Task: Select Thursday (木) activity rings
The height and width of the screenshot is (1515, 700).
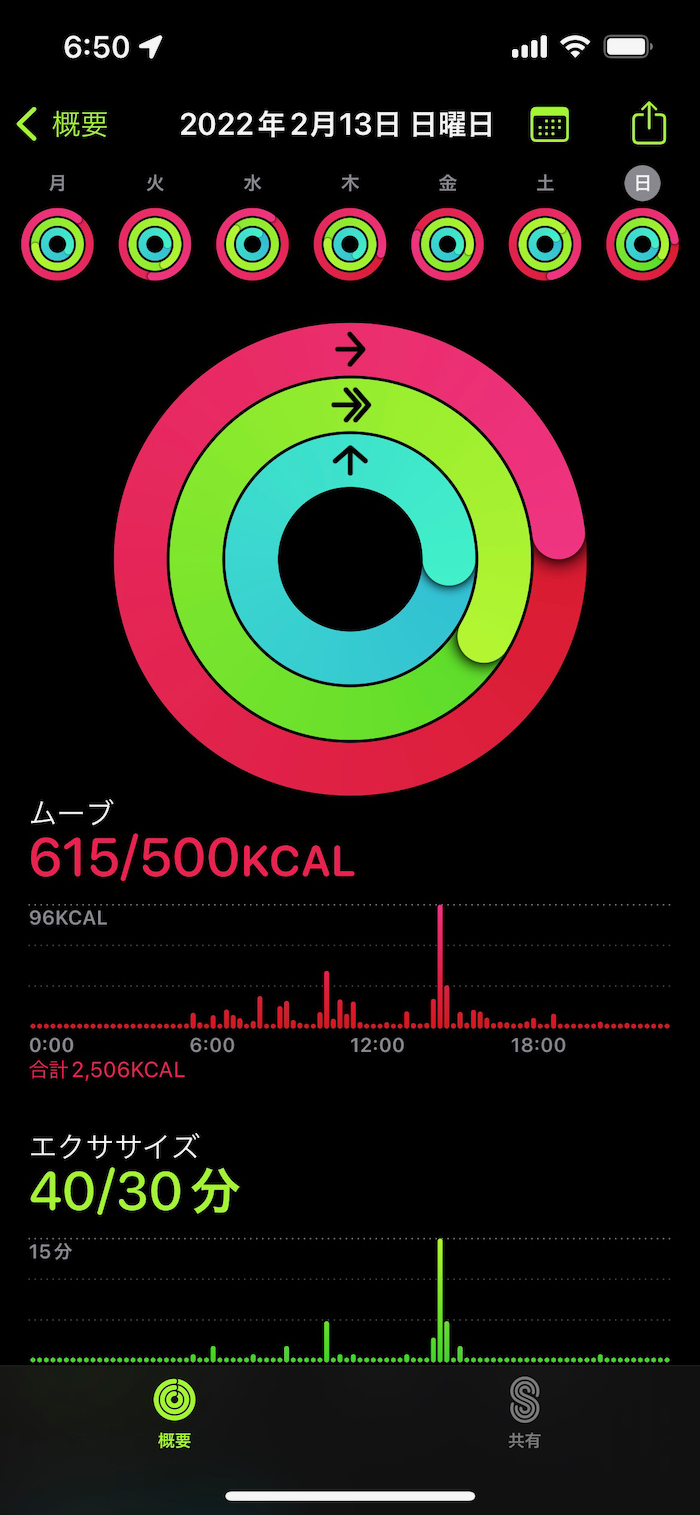Action: 350,243
